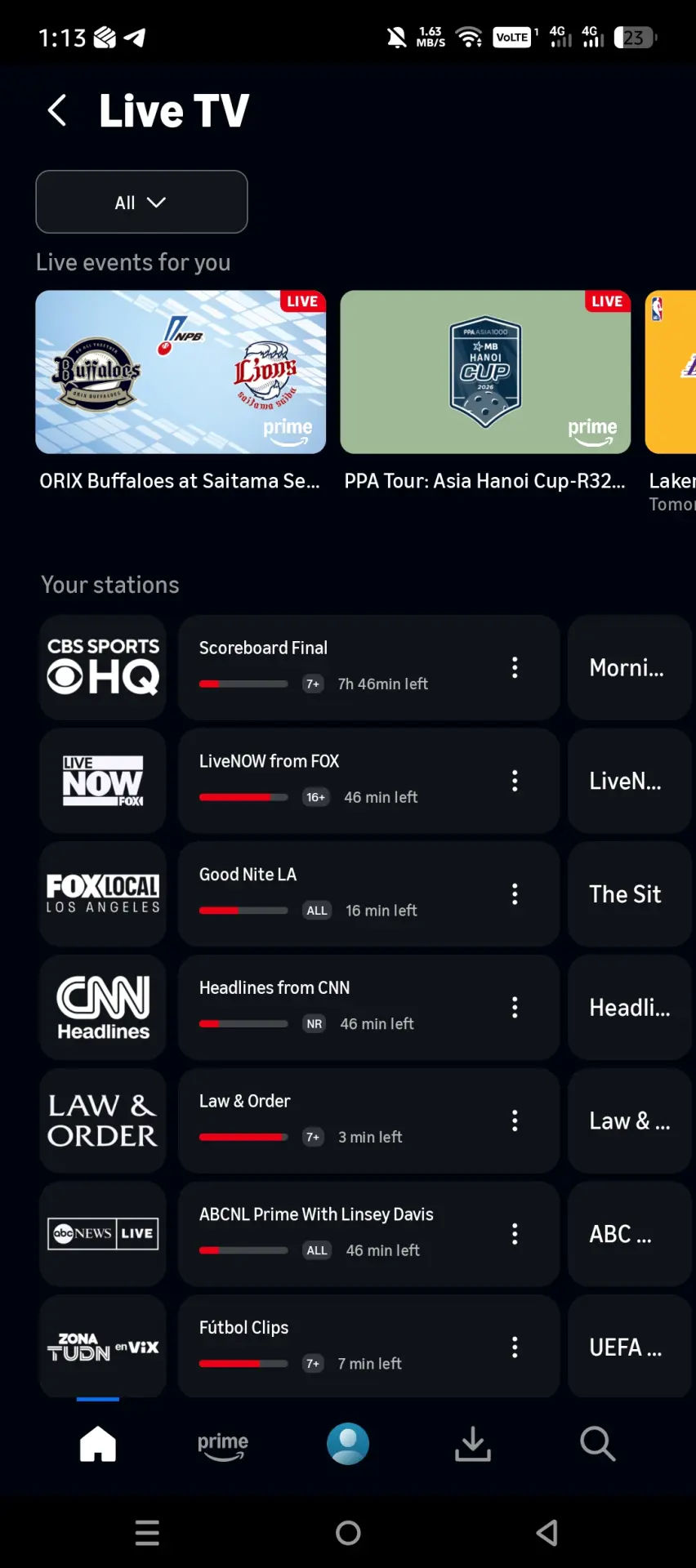
Task: Open the Search tab
Action: coord(598,1444)
